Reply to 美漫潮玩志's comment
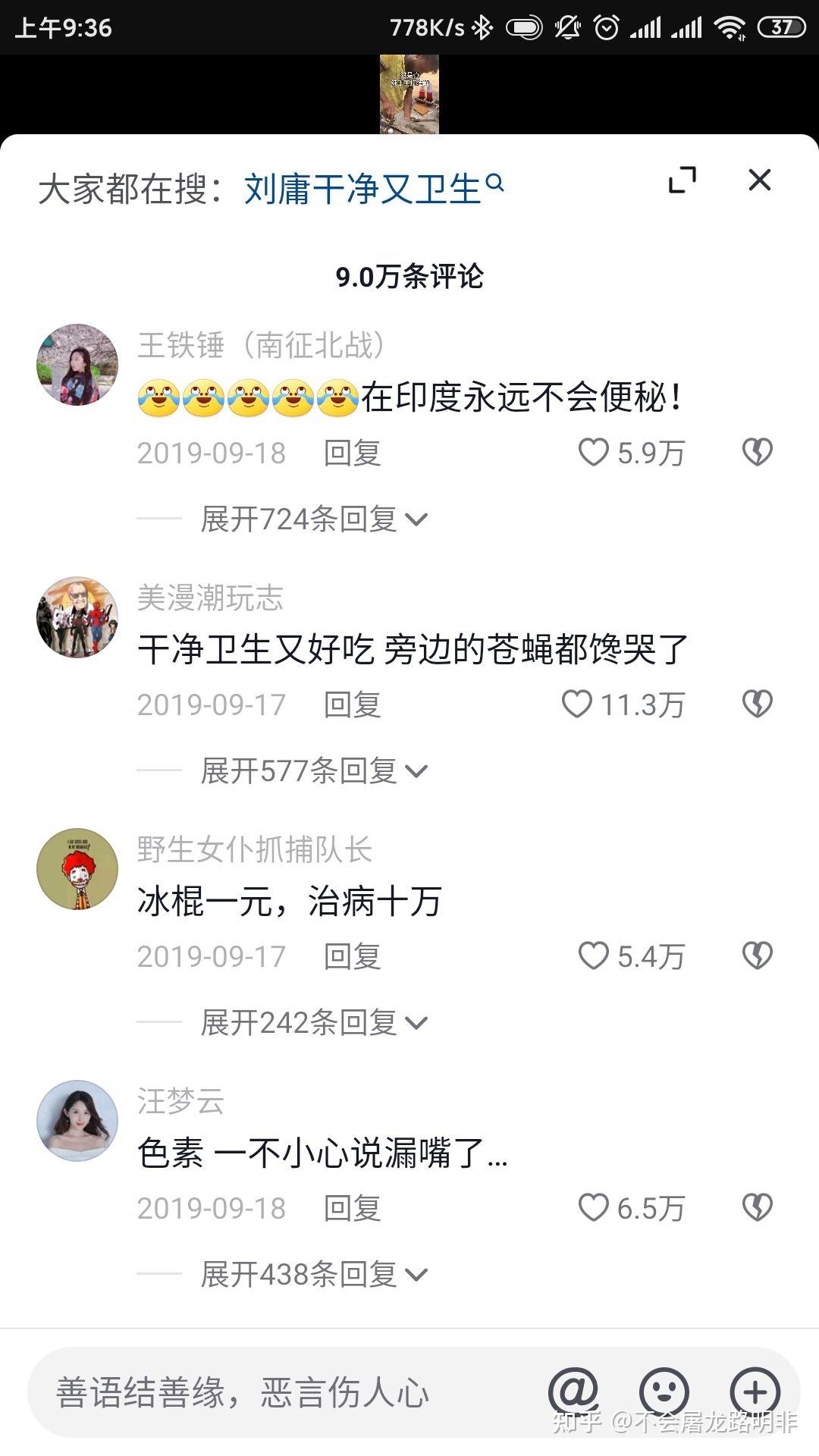Screen dimensions: 819x1456 [x=352, y=704]
